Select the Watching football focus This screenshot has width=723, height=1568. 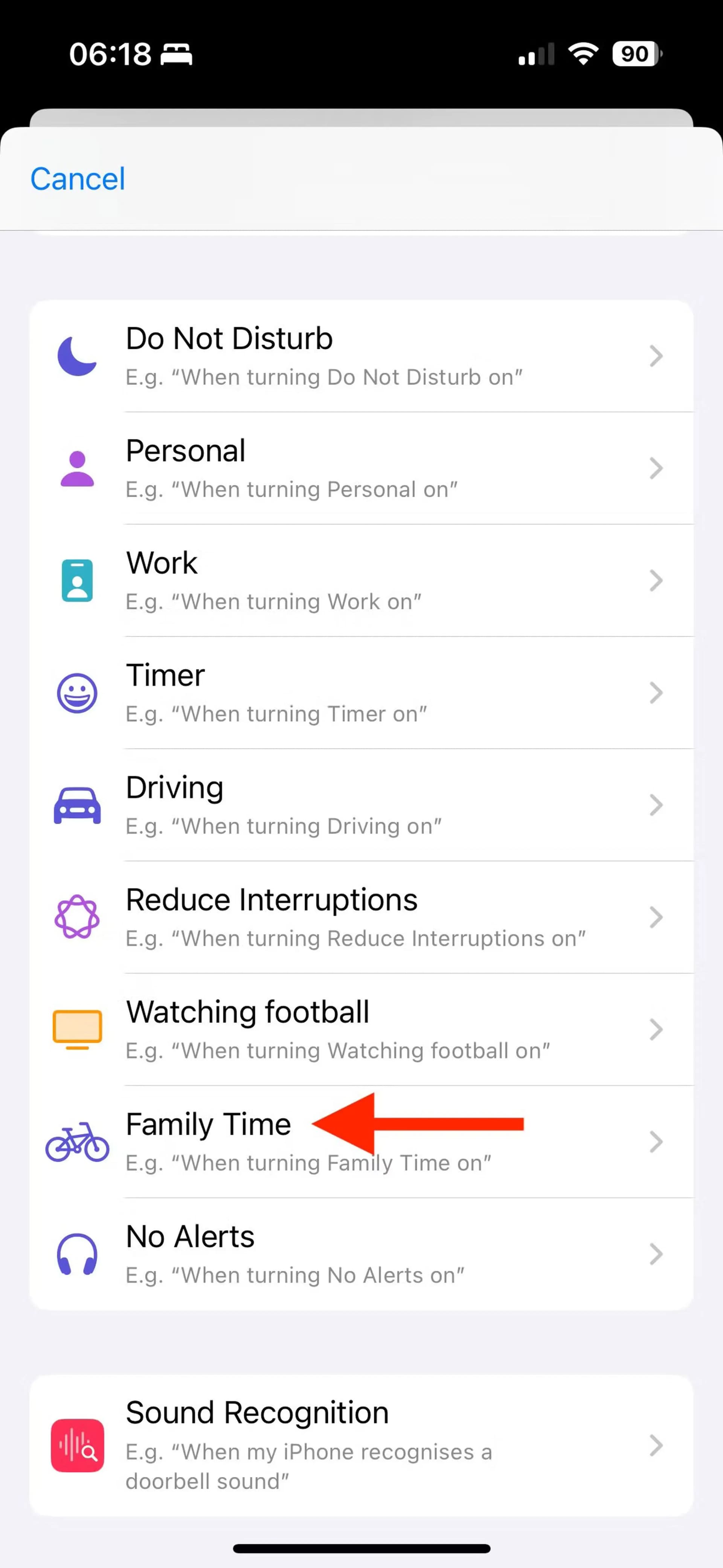(x=361, y=1029)
